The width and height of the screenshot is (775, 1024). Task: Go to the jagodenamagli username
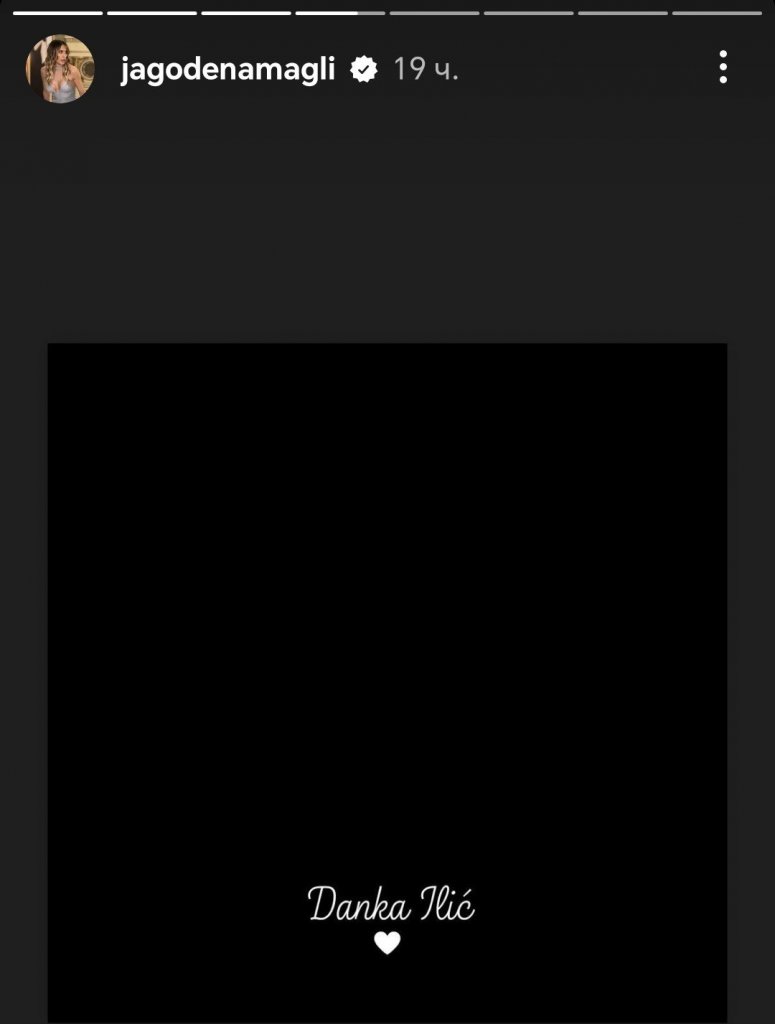pos(227,69)
